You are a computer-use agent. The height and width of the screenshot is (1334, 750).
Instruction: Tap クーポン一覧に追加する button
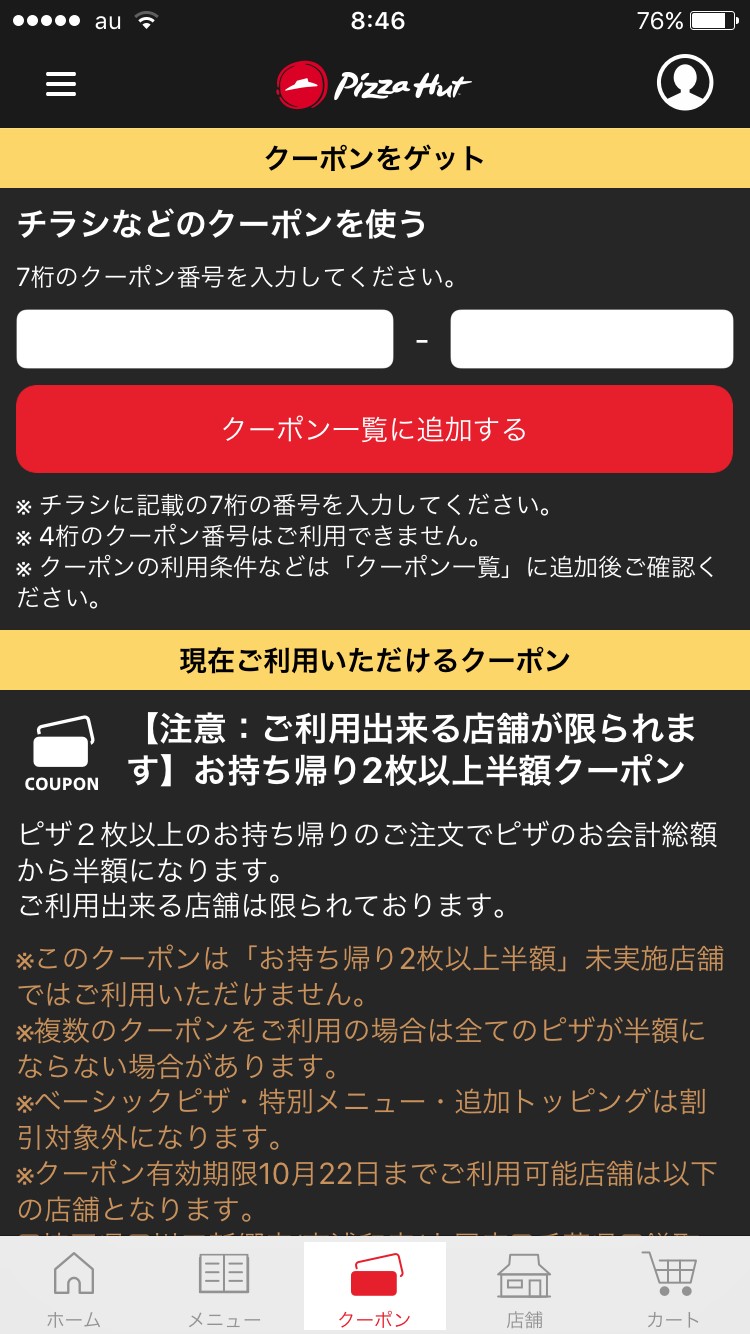tap(374, 429)
